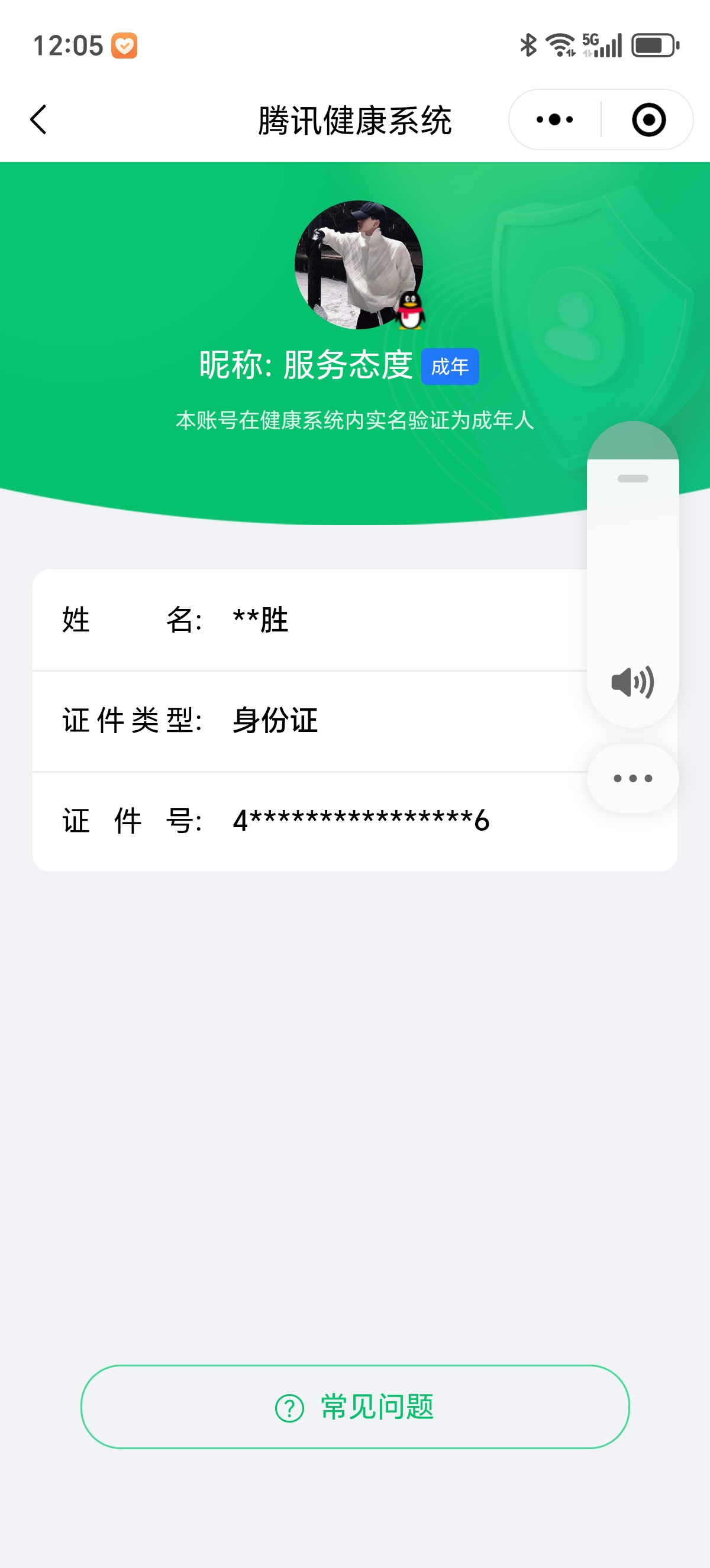The width and height of the screenshot is (710, 1568).
Task: Open the 常见问题 FAQ button
Action: click(x=355, y=1407)
